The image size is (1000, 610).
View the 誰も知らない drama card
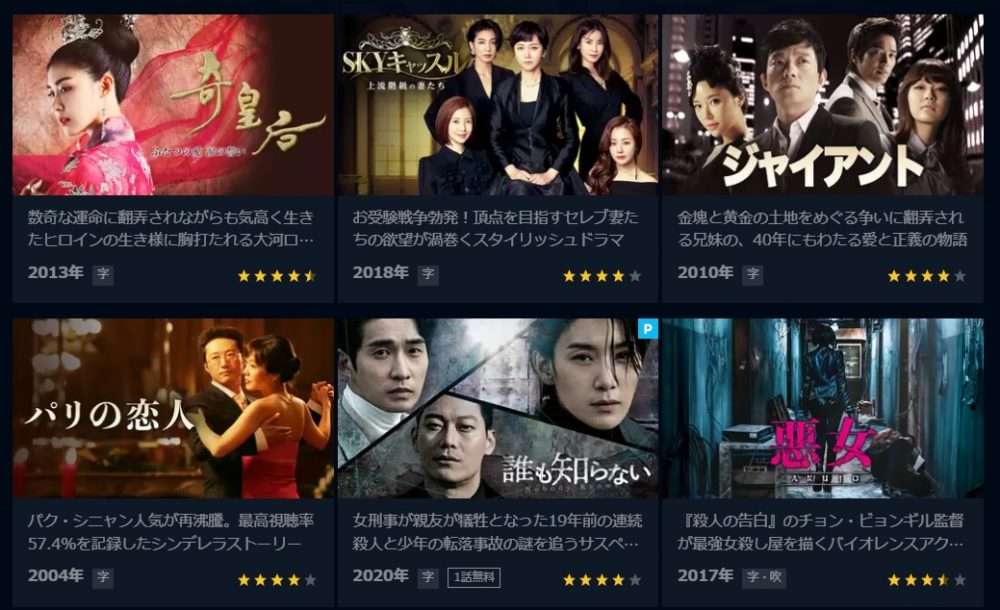coord(497,408)
